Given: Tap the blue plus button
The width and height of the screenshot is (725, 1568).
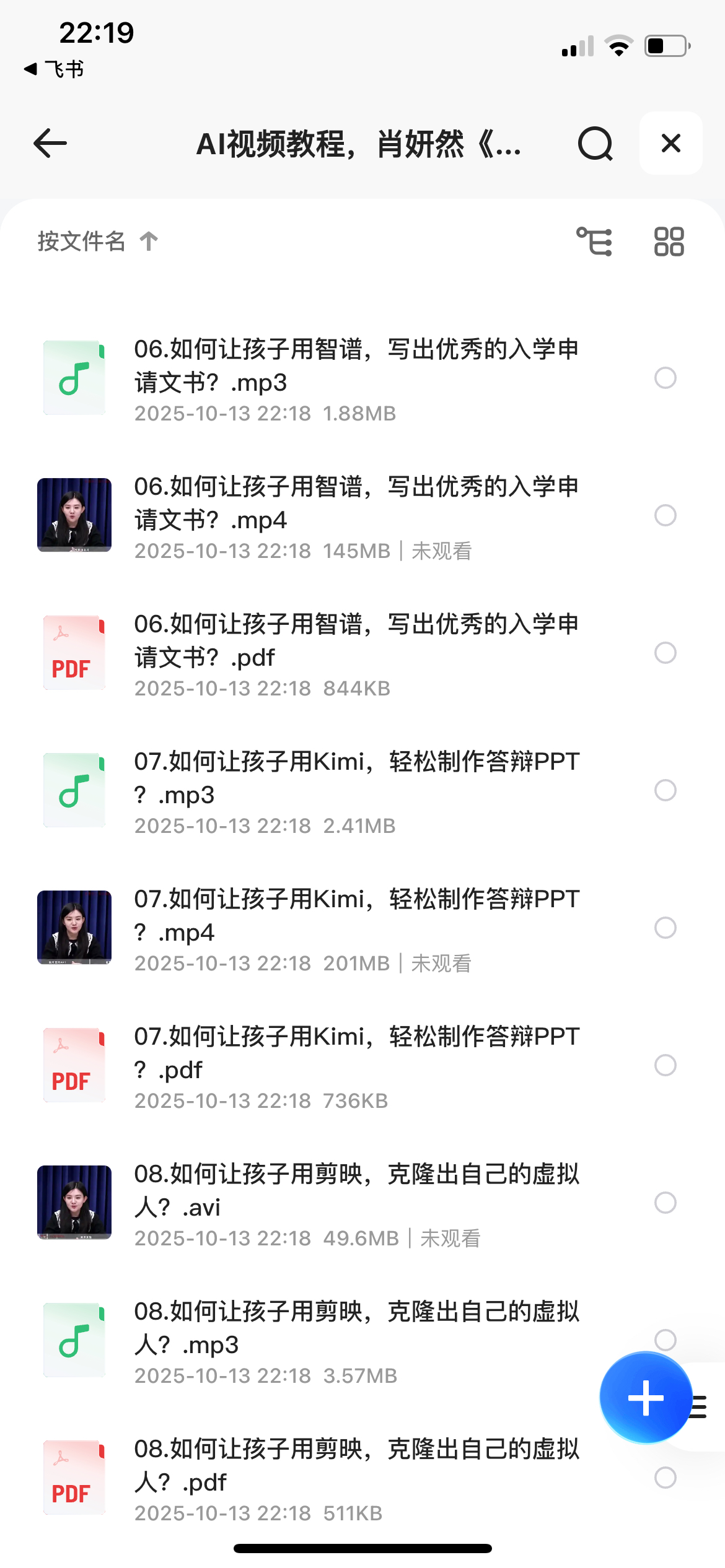Looking at the screenshot, I should pos(646,1398).
